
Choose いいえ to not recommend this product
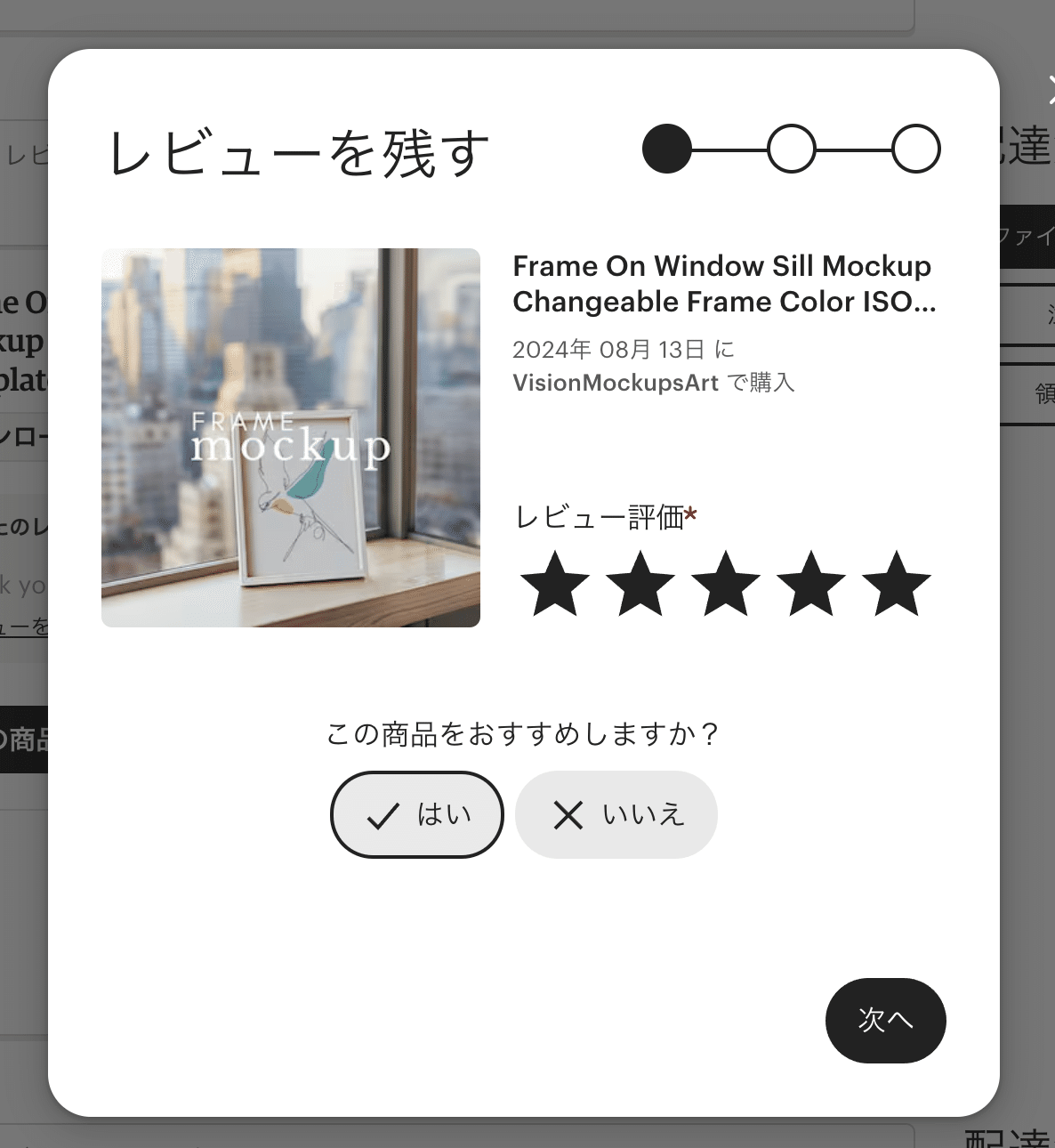pyautogui.click(x=616, y=814)
